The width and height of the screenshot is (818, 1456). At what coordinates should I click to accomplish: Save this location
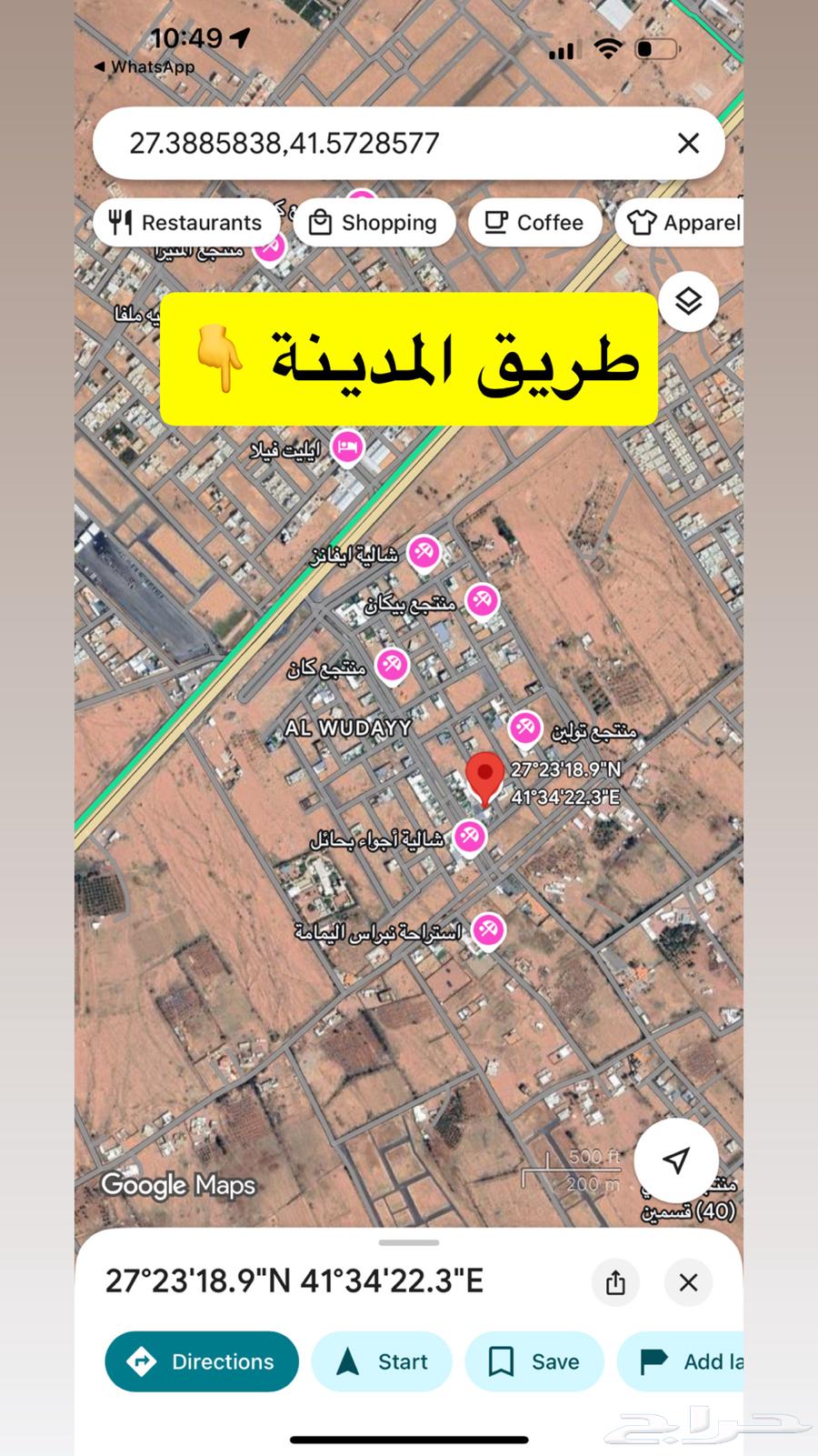534,1361
